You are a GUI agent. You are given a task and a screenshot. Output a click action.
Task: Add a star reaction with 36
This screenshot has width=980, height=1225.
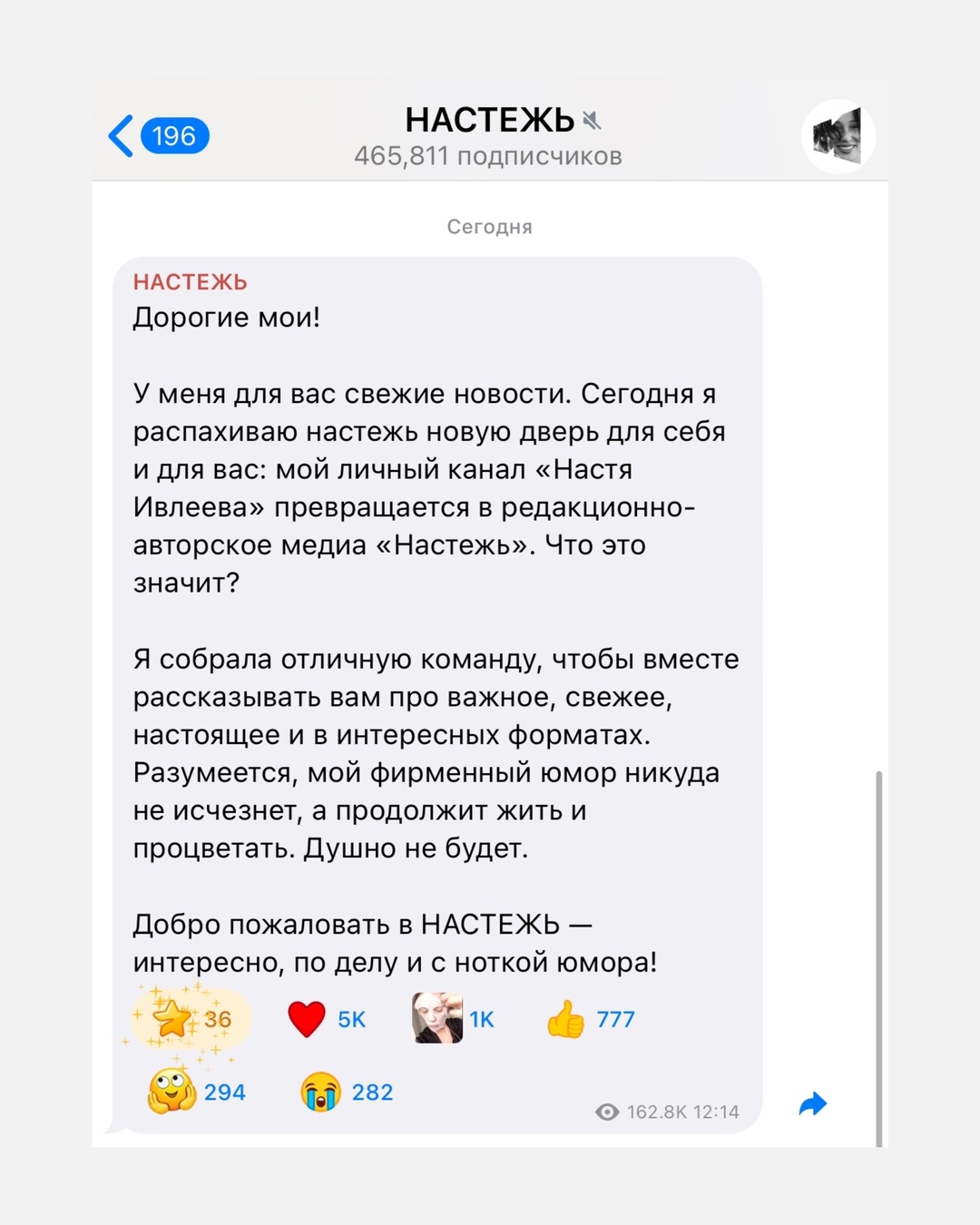click(189, 1019)
